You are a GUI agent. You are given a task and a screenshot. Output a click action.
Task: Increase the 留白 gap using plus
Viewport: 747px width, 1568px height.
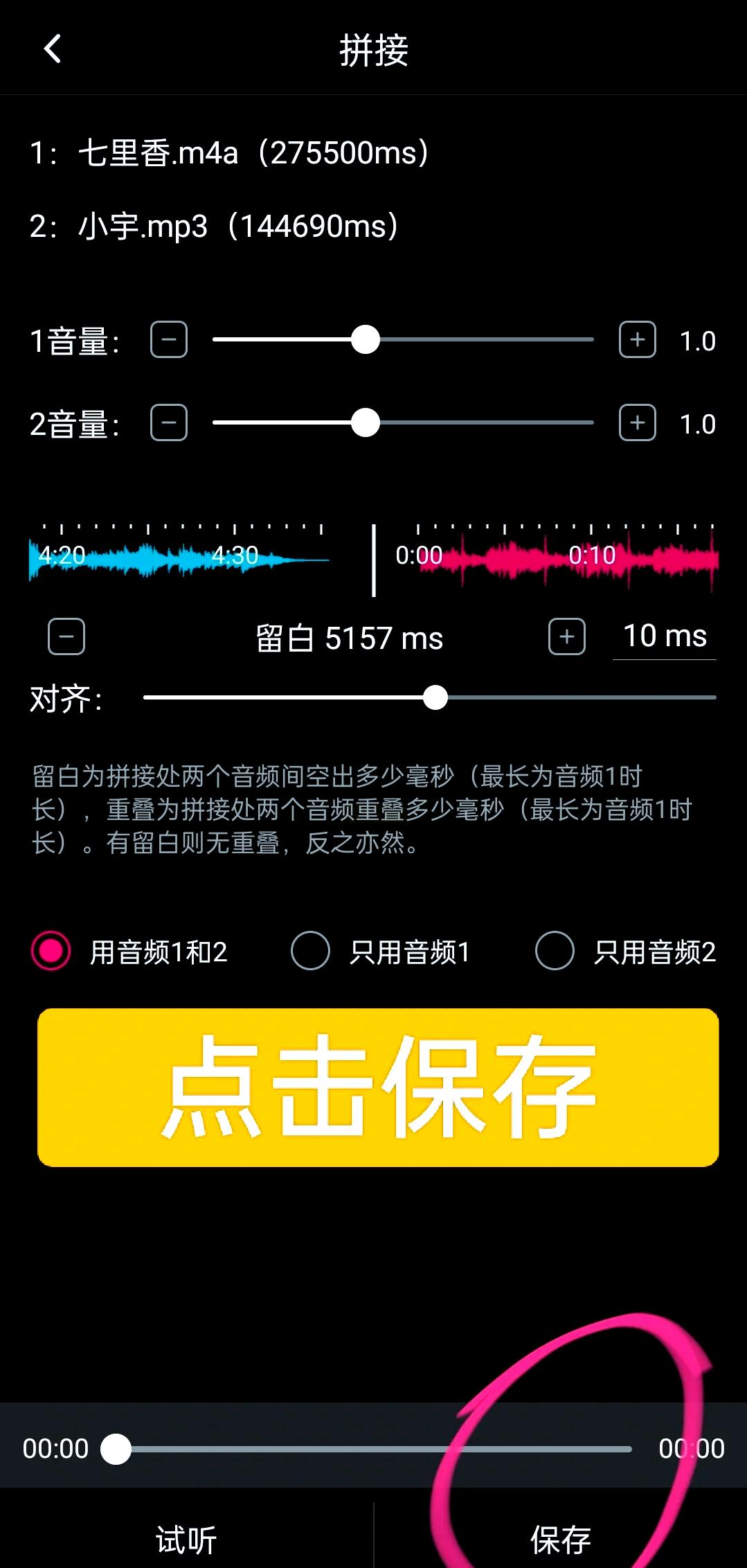(566, 636)
